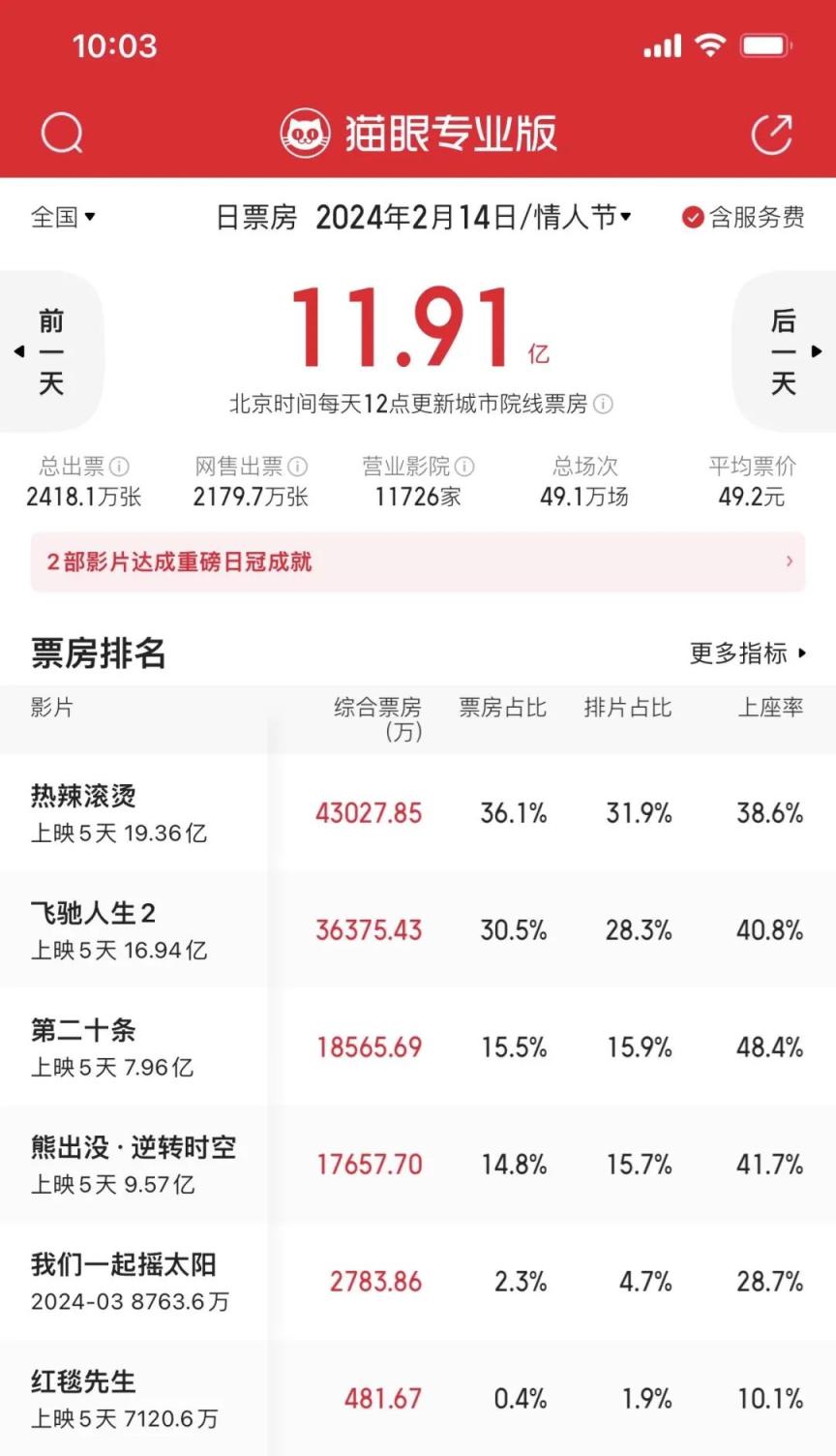Tap the info icon beside 总出票

coord(119,467)
